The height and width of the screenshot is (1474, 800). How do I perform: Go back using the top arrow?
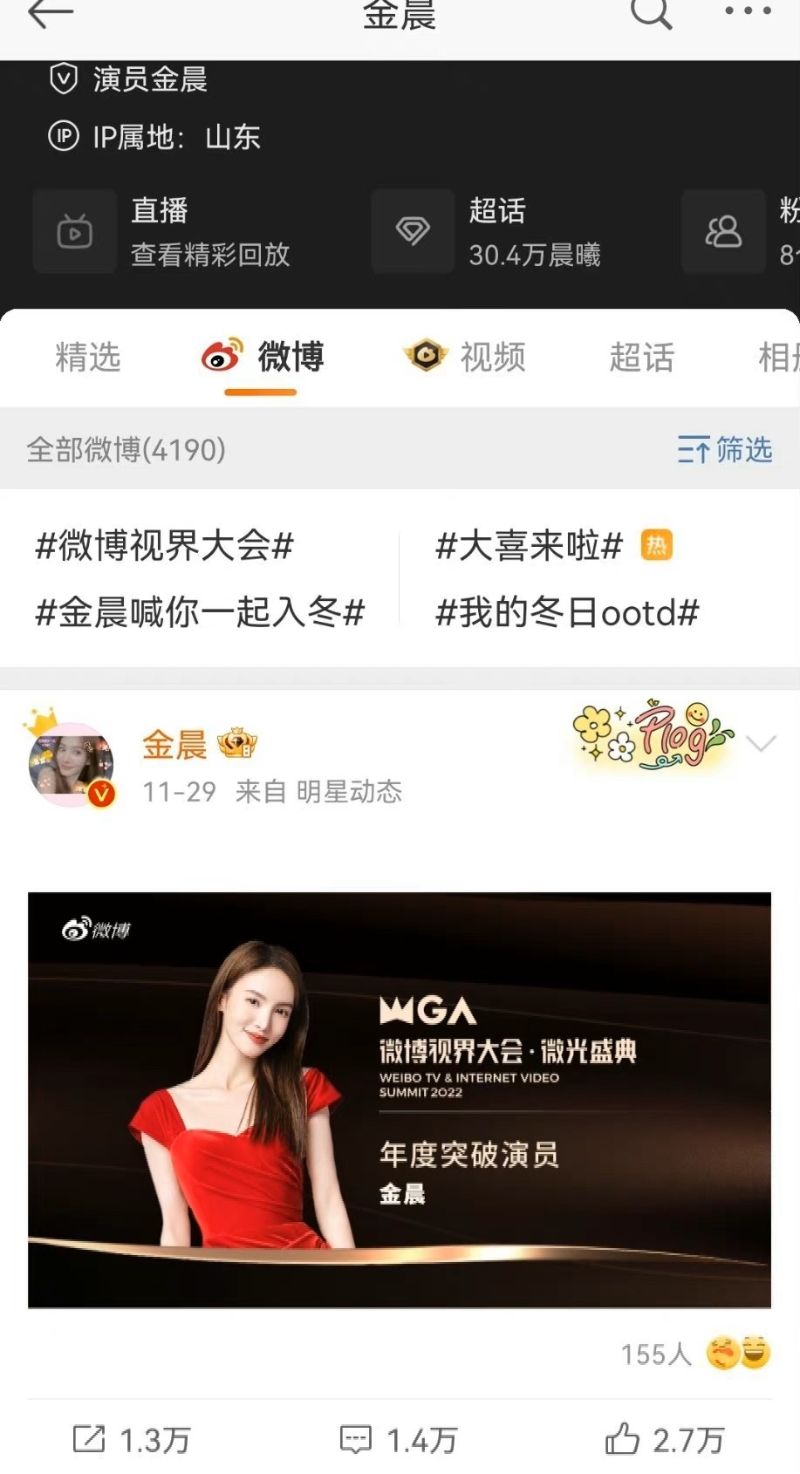click(50, 14)
